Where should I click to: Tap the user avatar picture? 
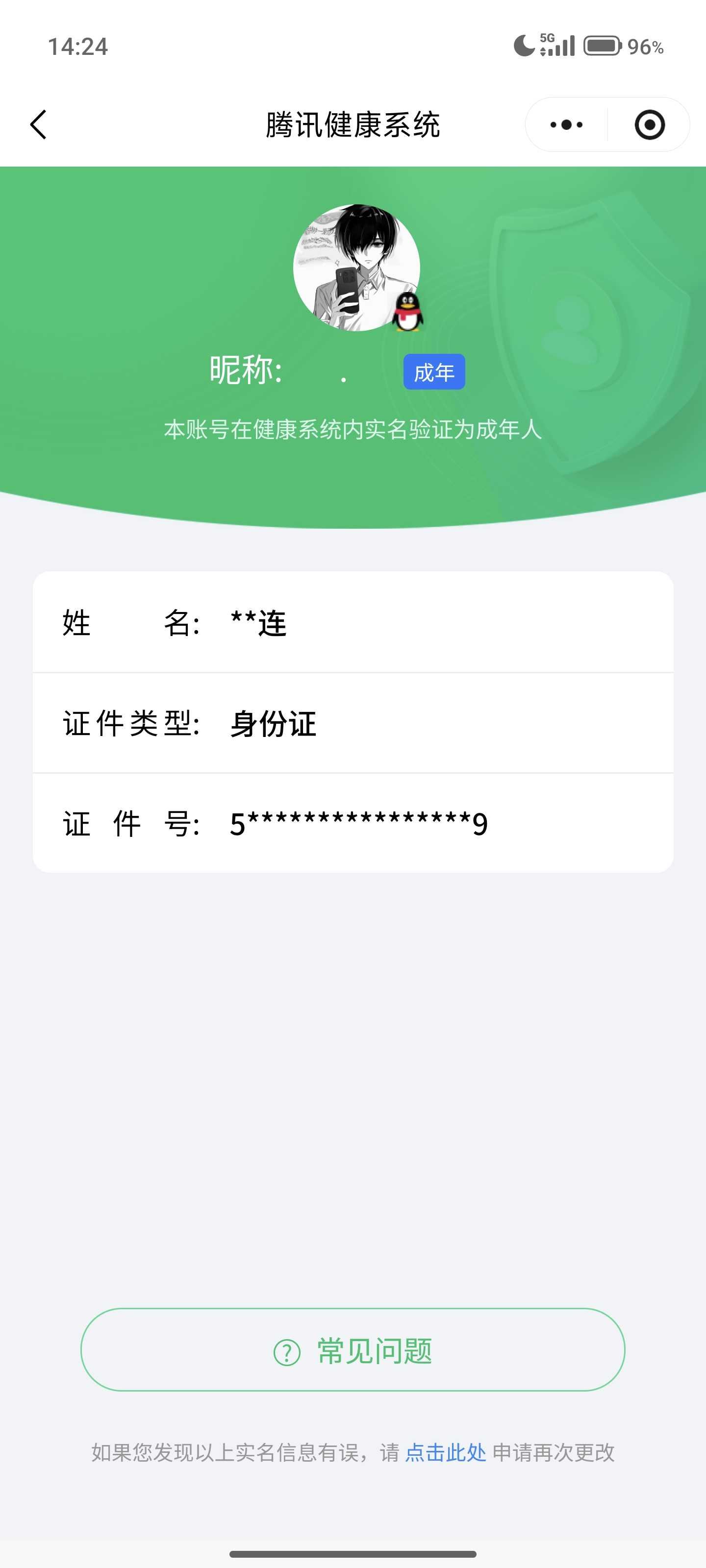tap(357, 267)
